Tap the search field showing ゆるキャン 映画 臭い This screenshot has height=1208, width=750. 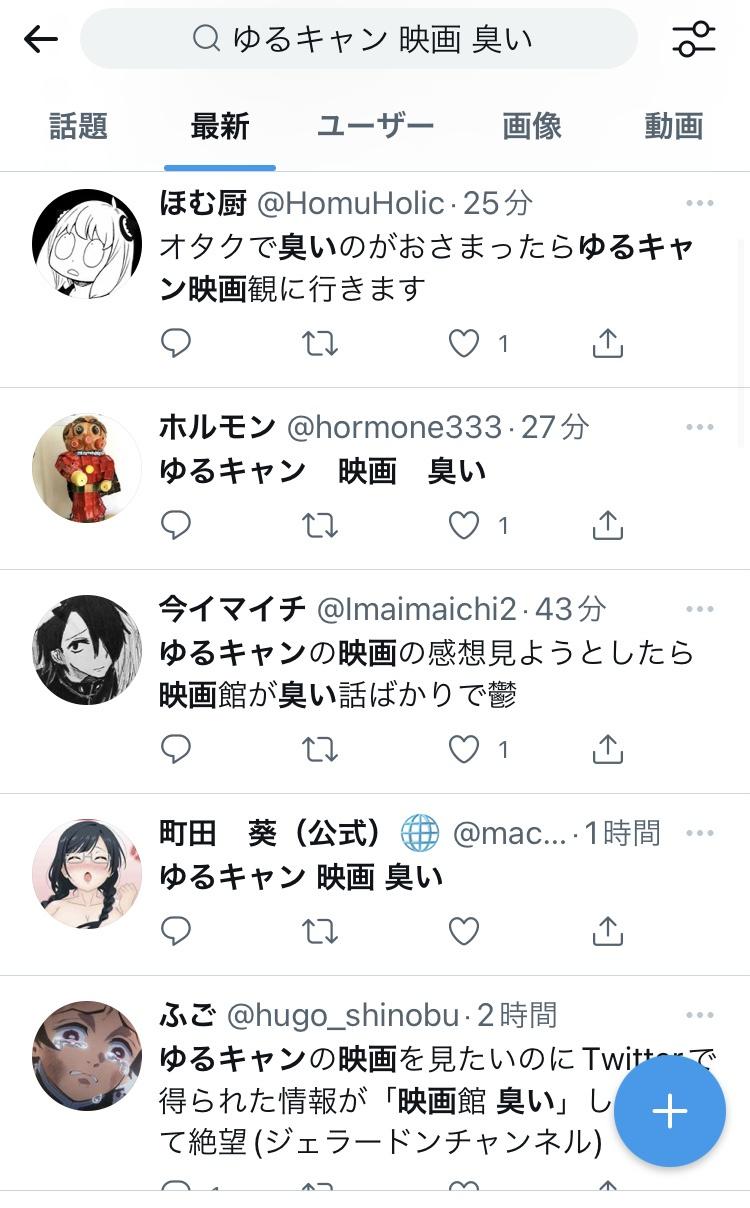click(x=360, y=39)
